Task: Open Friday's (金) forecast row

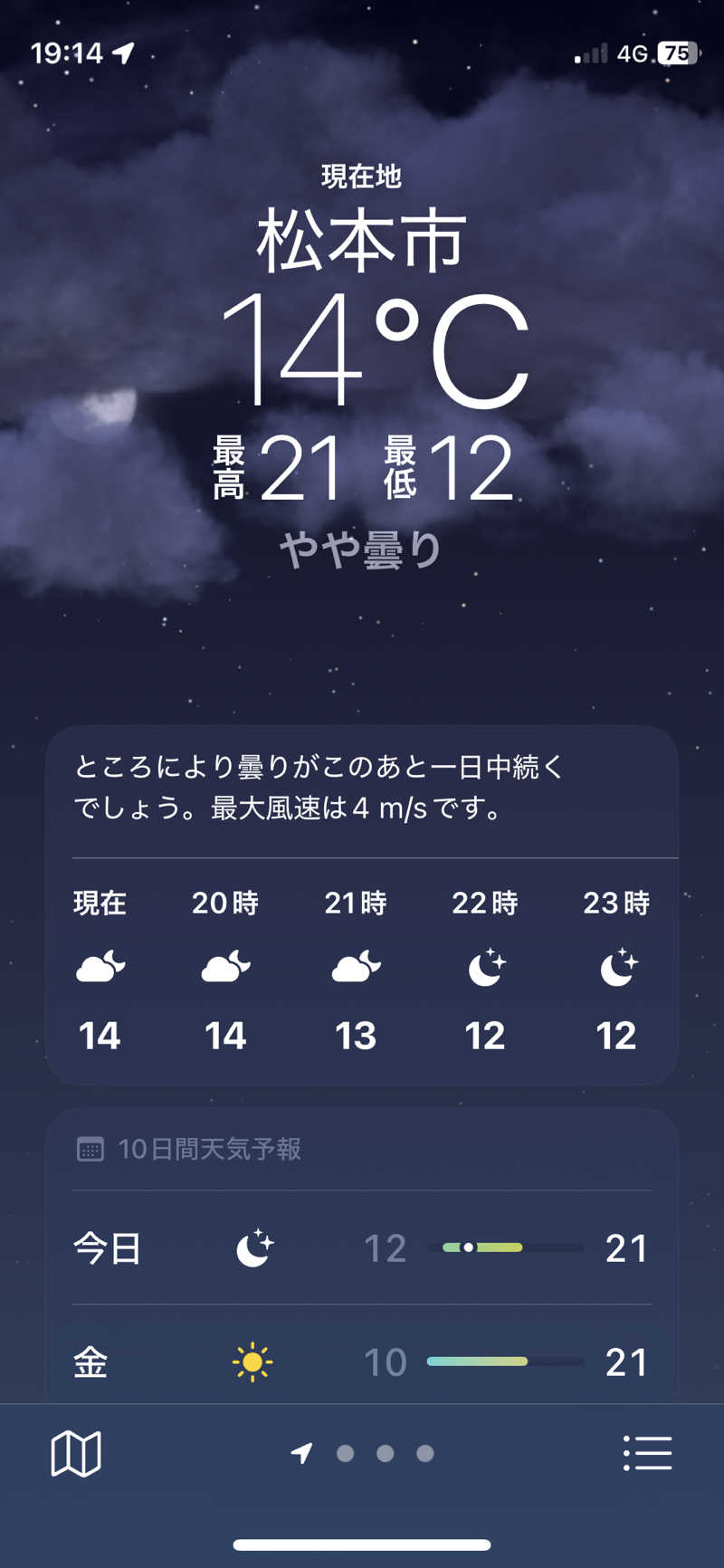Action: point(362,1362)
